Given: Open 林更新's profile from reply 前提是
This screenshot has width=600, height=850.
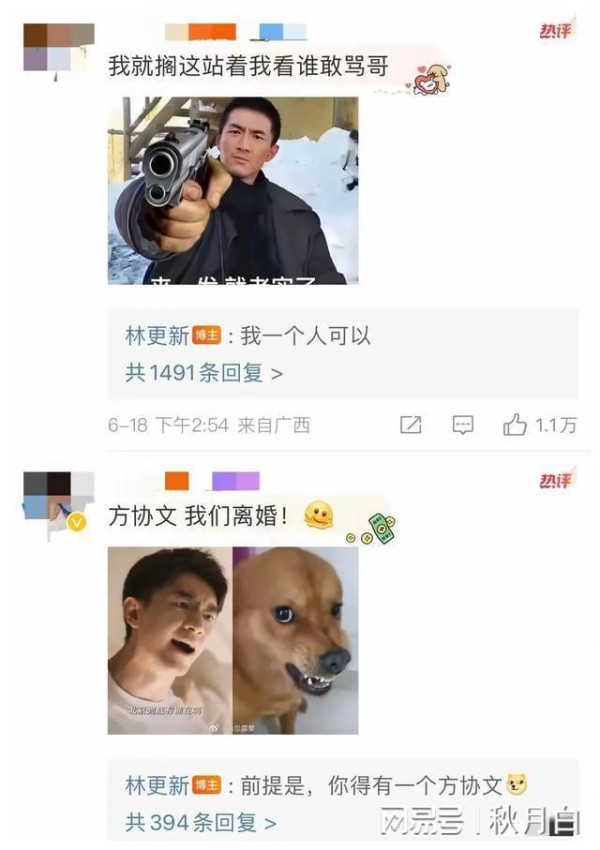Looking at the screenshot, I should tap(156, 786).
